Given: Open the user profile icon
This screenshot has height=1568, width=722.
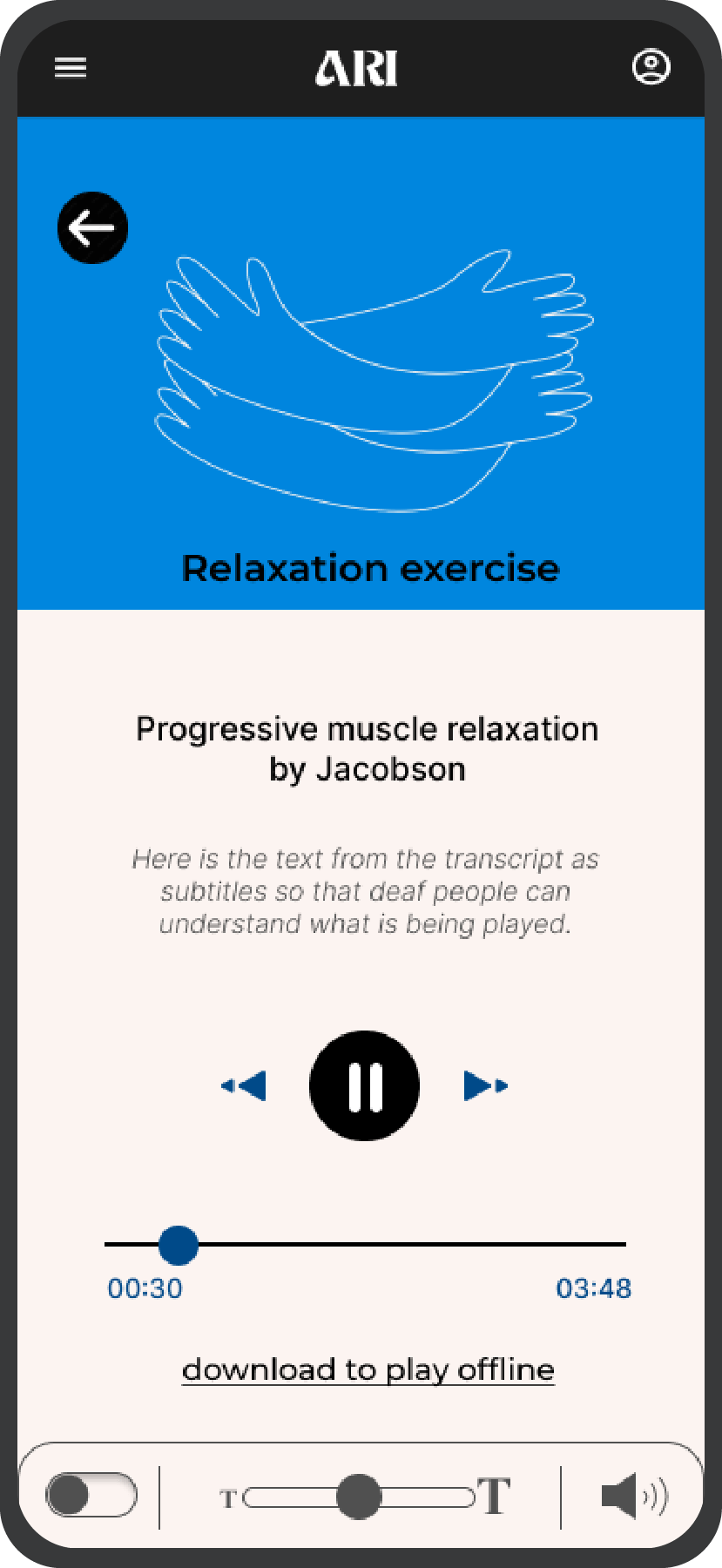Looking at the screenshot, I should (x=651, y=67).
